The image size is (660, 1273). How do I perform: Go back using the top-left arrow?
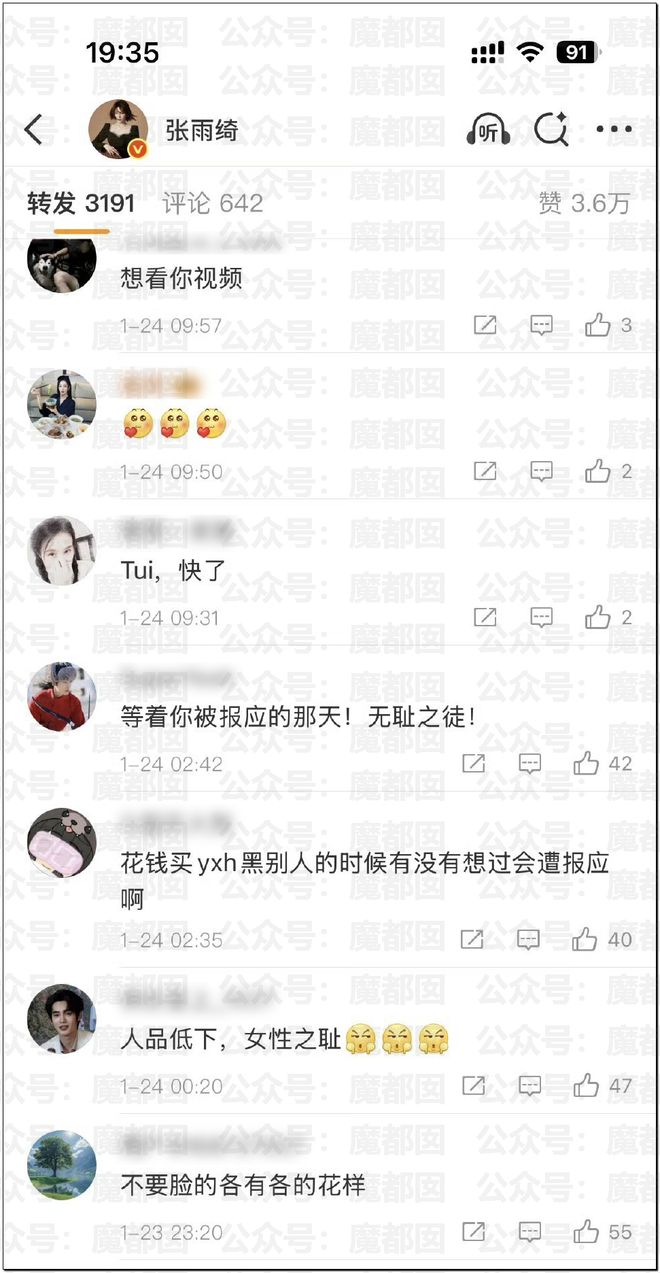(x=34, y=129)
